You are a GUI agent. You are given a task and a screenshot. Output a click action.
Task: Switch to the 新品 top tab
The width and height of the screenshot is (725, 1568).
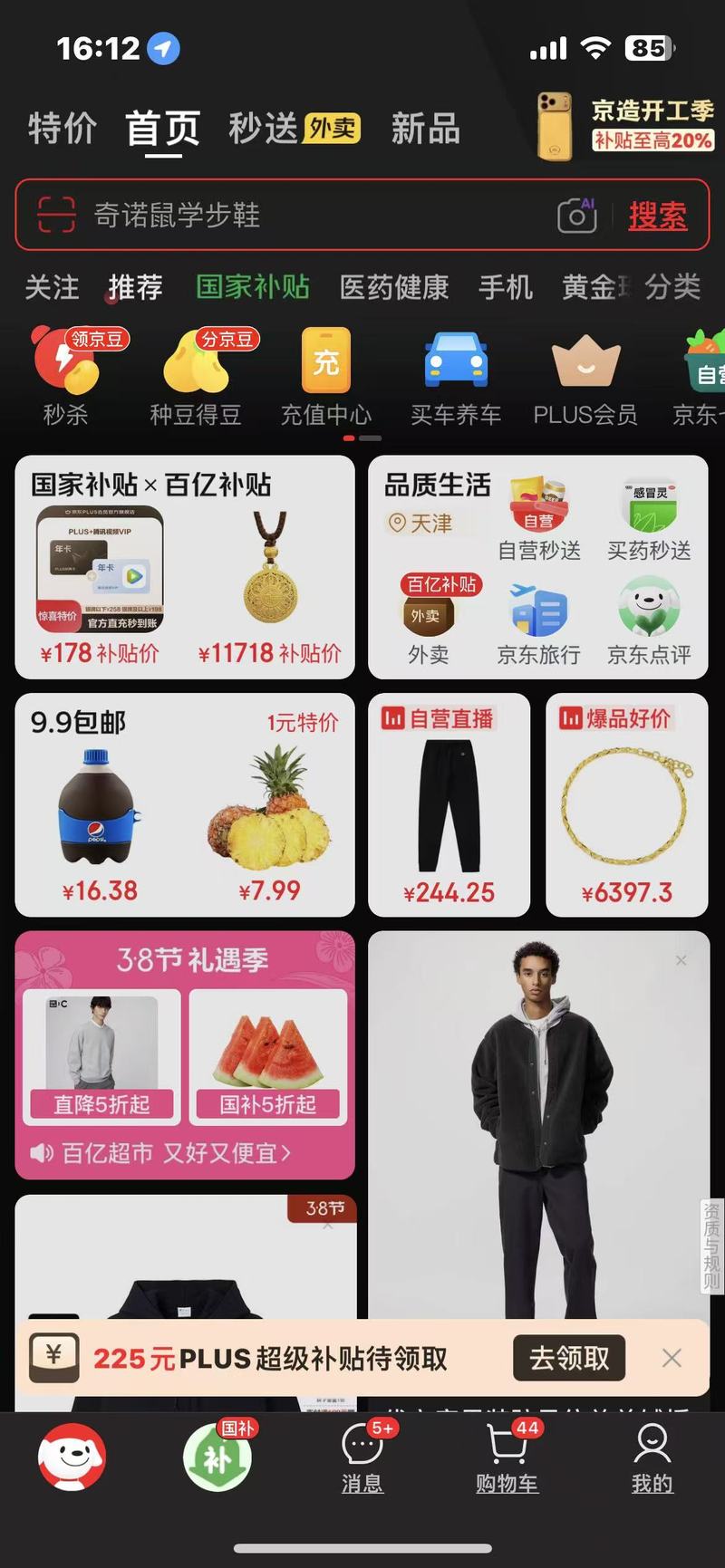(x=425, y=128)
